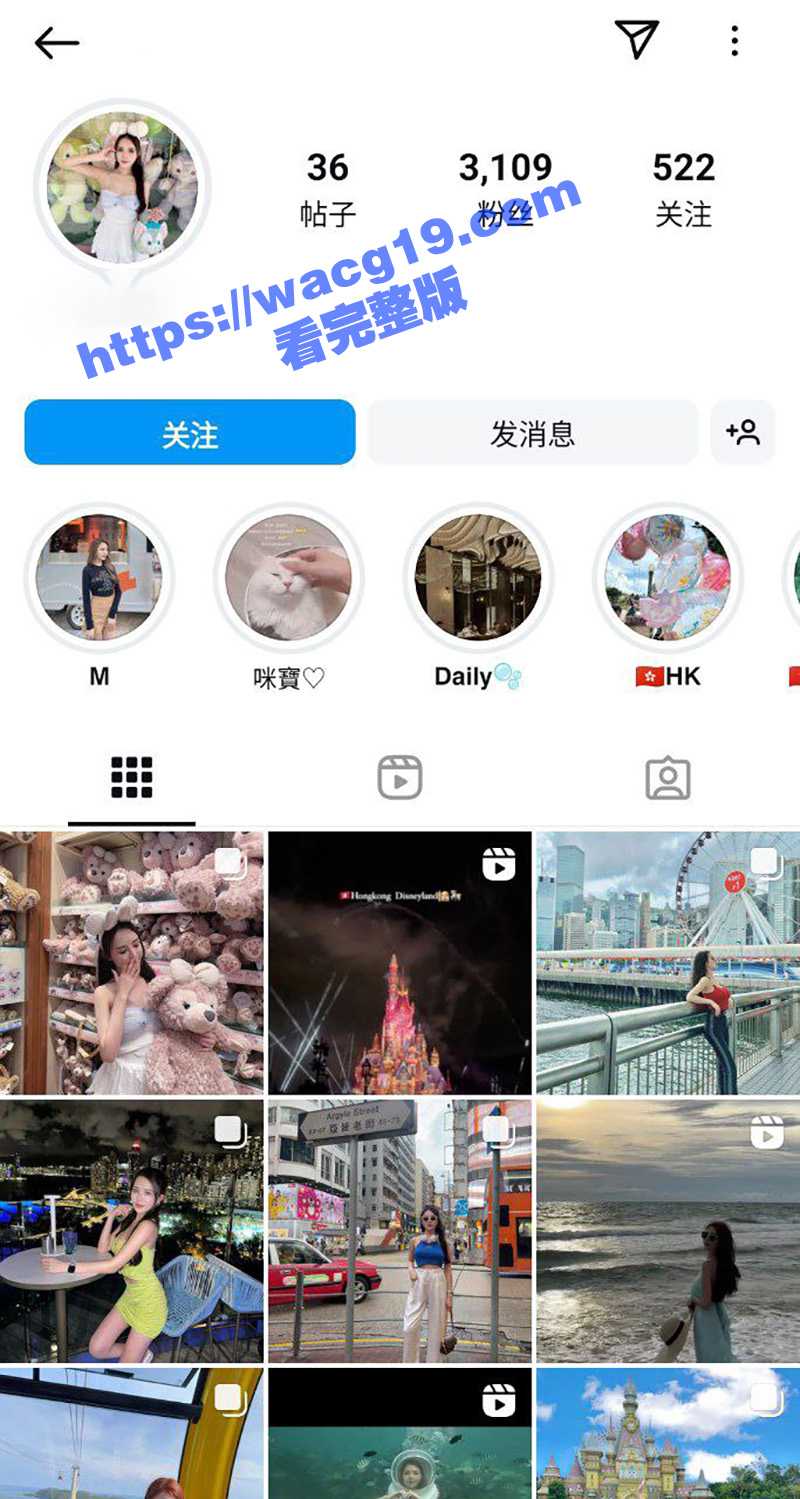Open the three-dot options menu

[735, 41]
